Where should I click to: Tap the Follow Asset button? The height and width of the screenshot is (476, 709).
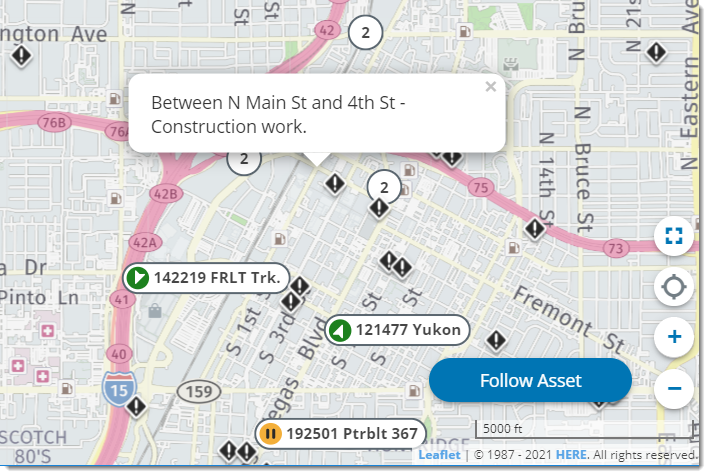[x=530, y=381]
